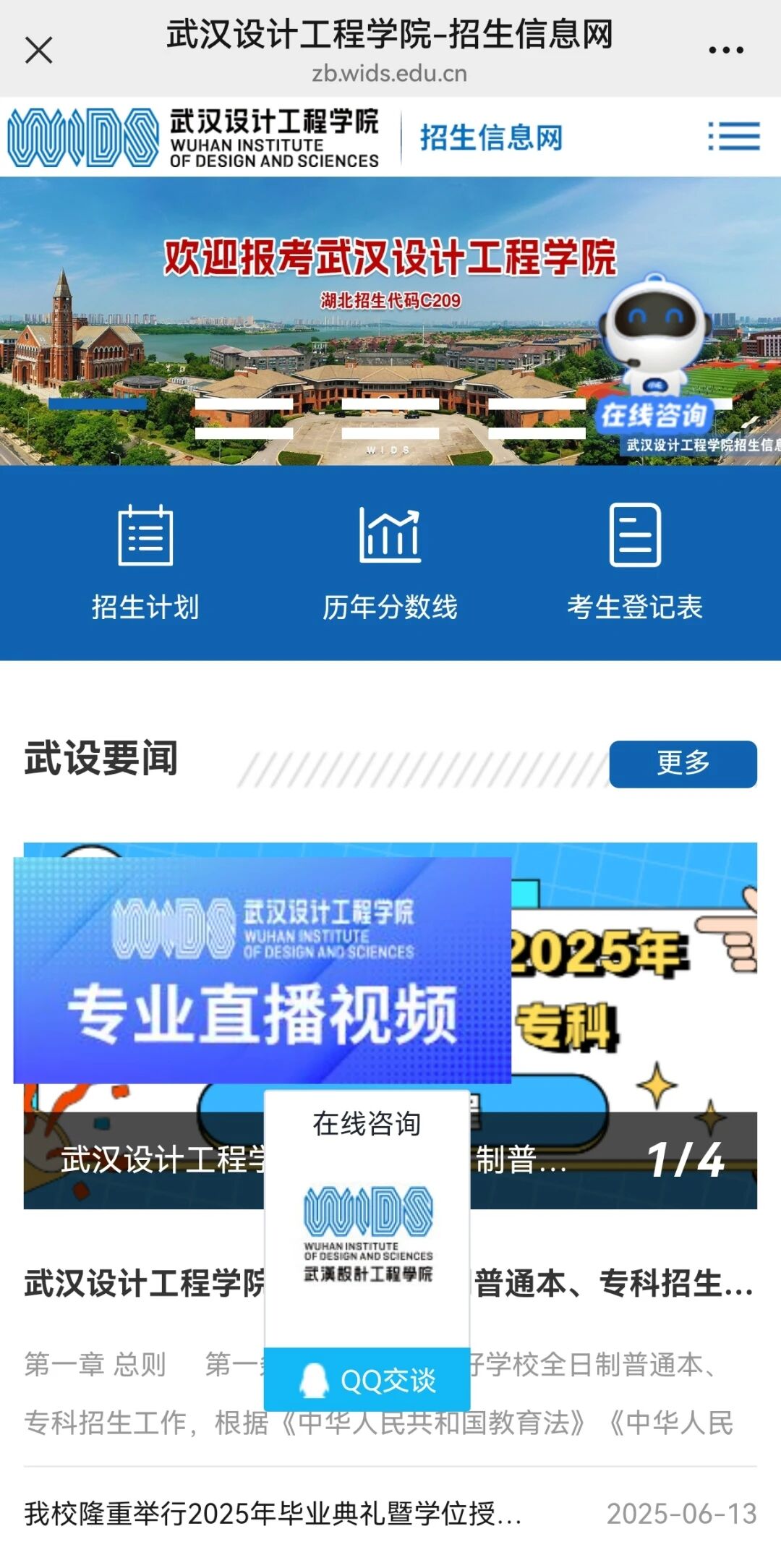Open the 专业直播视频 banner

click(x=262, y=971)
